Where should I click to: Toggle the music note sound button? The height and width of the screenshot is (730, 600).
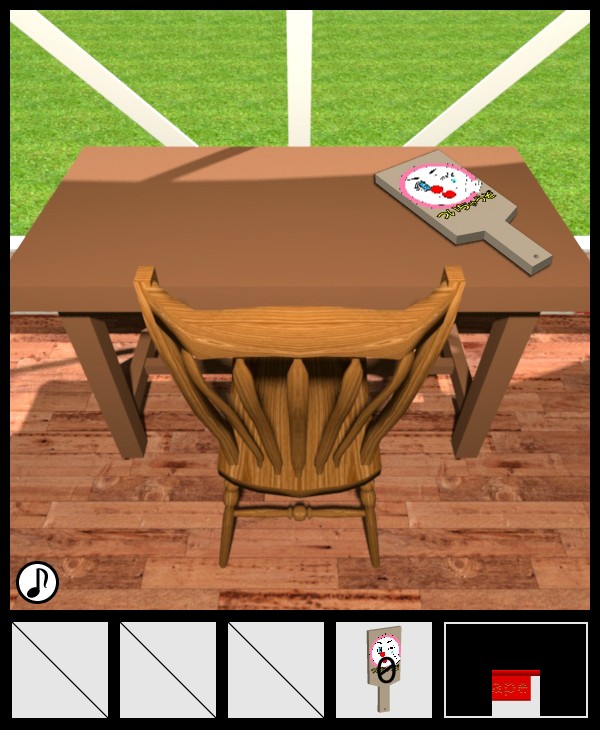pos(37,582)
